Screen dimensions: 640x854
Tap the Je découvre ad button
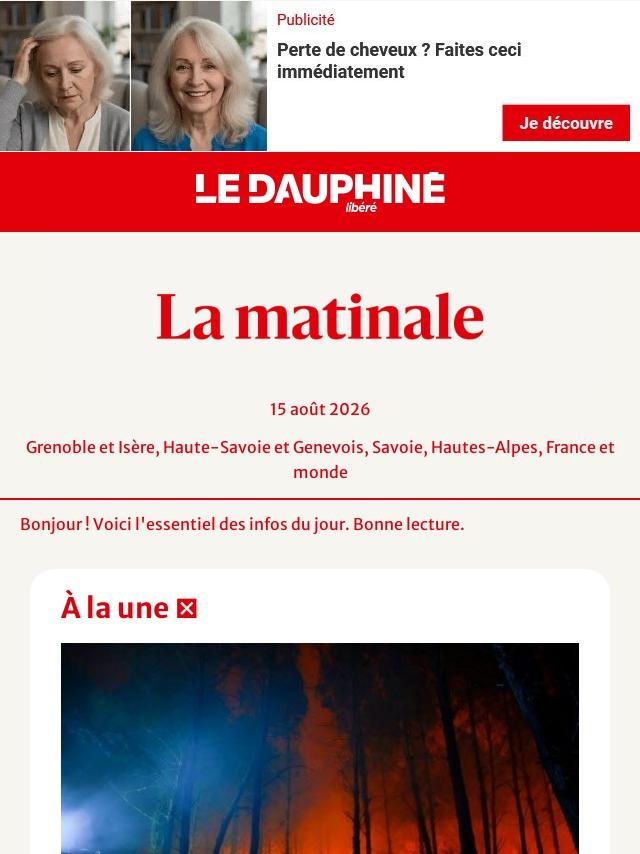(566, 123)
